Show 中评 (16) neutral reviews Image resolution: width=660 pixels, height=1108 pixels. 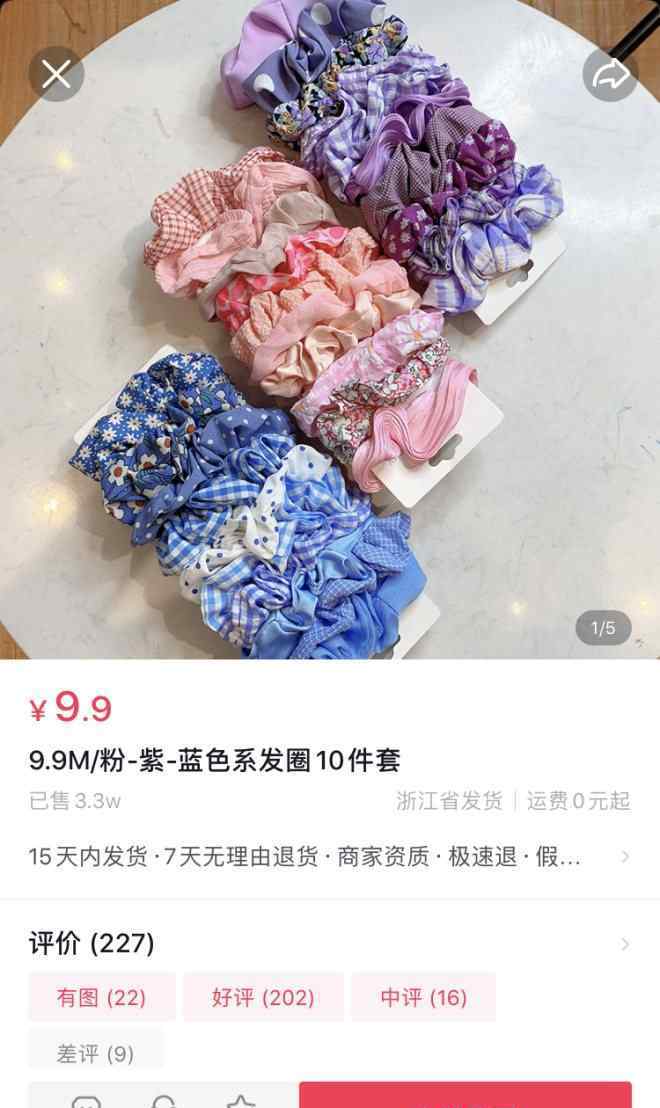(423, 997)
